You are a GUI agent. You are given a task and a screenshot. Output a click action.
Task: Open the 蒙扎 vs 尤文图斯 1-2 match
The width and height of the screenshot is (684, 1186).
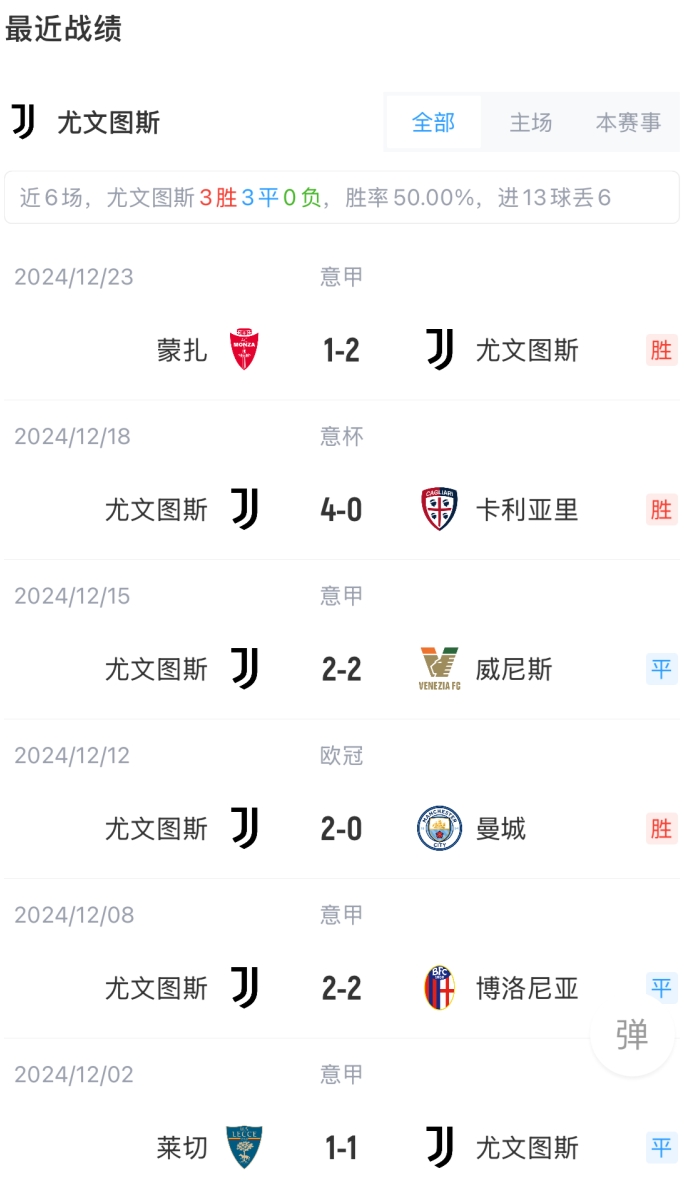point(341,350)
